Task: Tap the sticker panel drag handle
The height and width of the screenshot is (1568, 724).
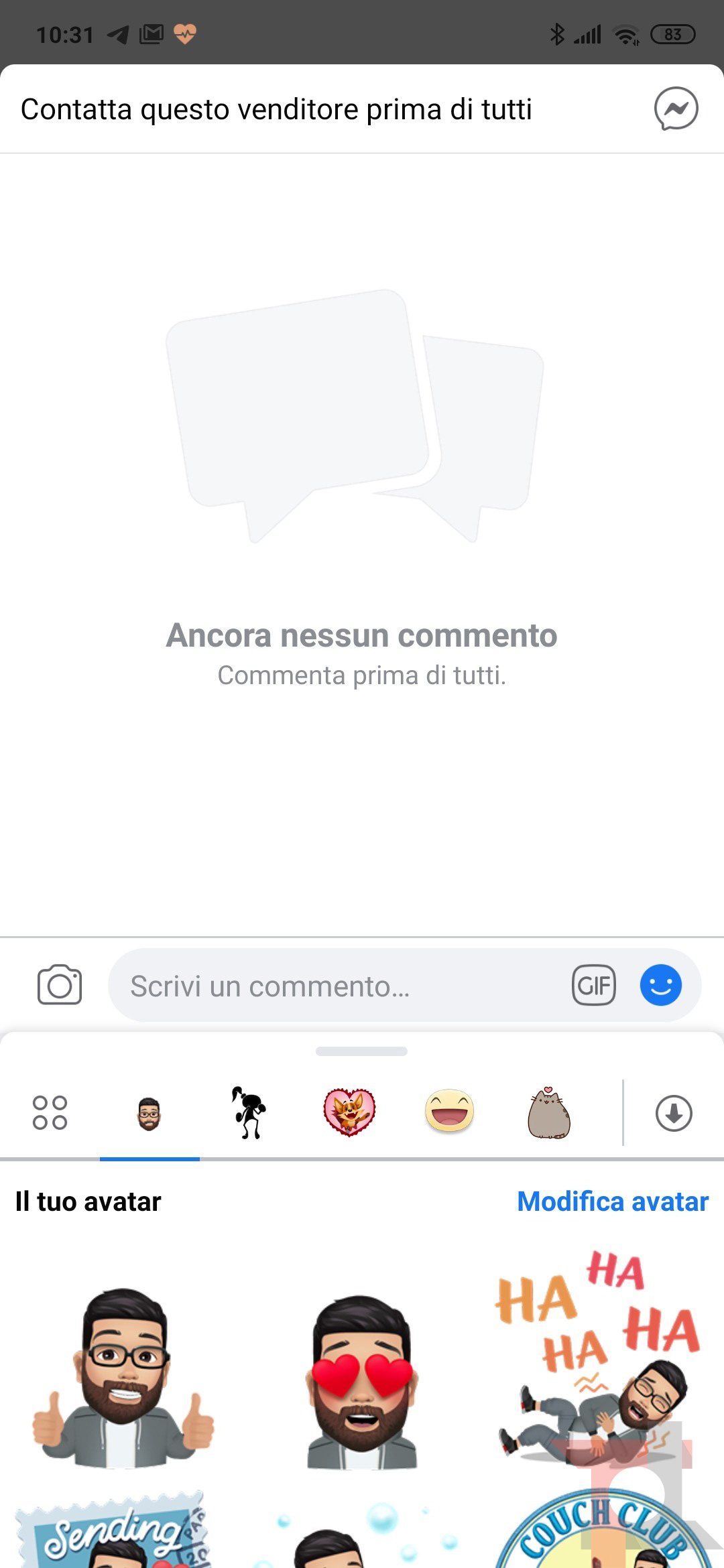Action: (361, 1051)
